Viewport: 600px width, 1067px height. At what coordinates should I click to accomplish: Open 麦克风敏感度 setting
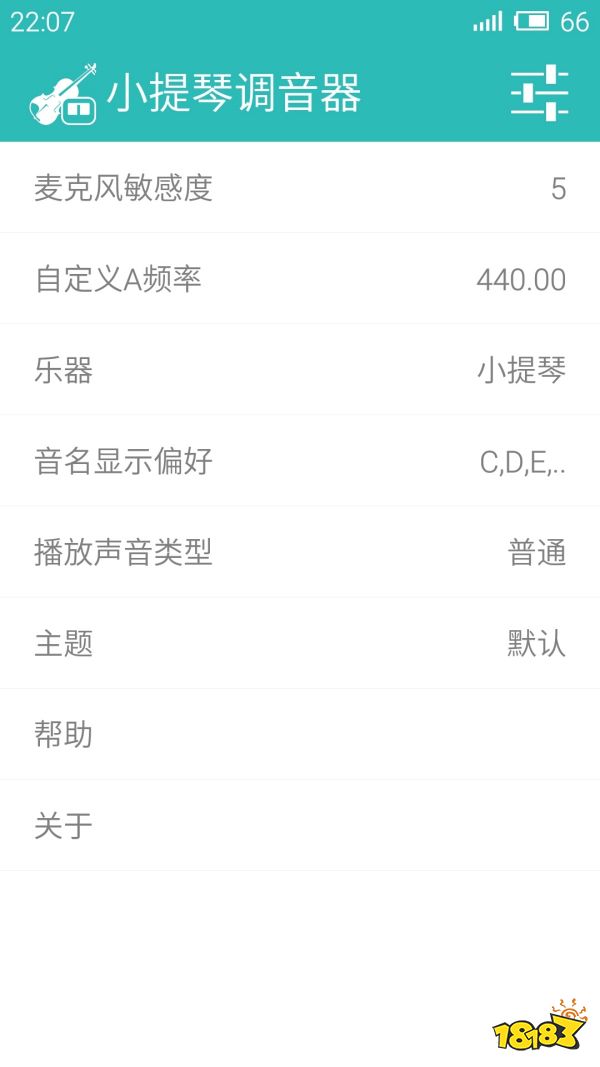(300, 188)
